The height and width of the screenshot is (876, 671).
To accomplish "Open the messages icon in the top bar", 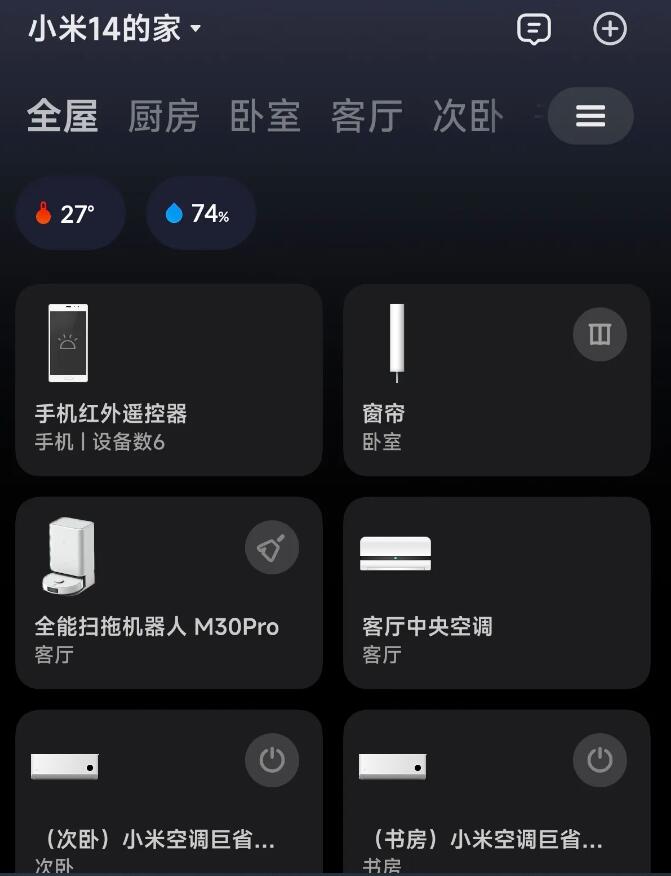I will pyautogui.click(x=534, y=29).
